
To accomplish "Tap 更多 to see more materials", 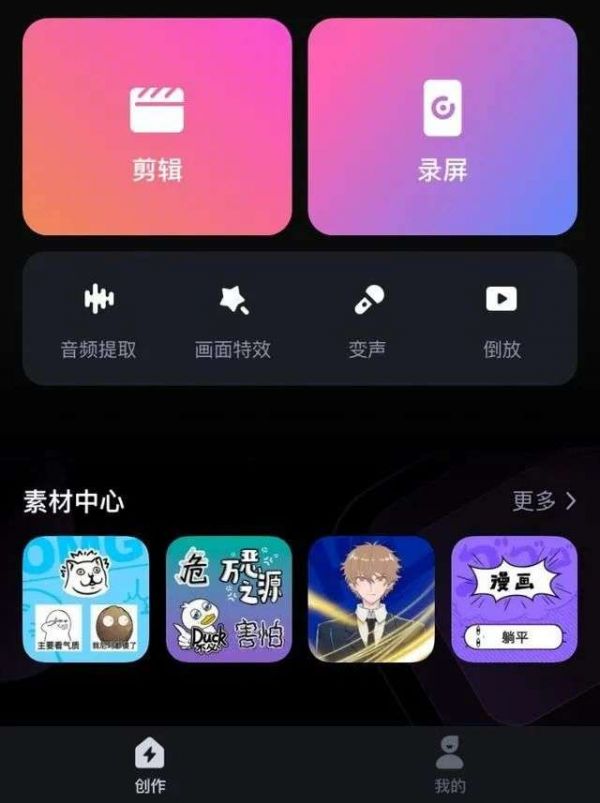I will coord(544,501).
